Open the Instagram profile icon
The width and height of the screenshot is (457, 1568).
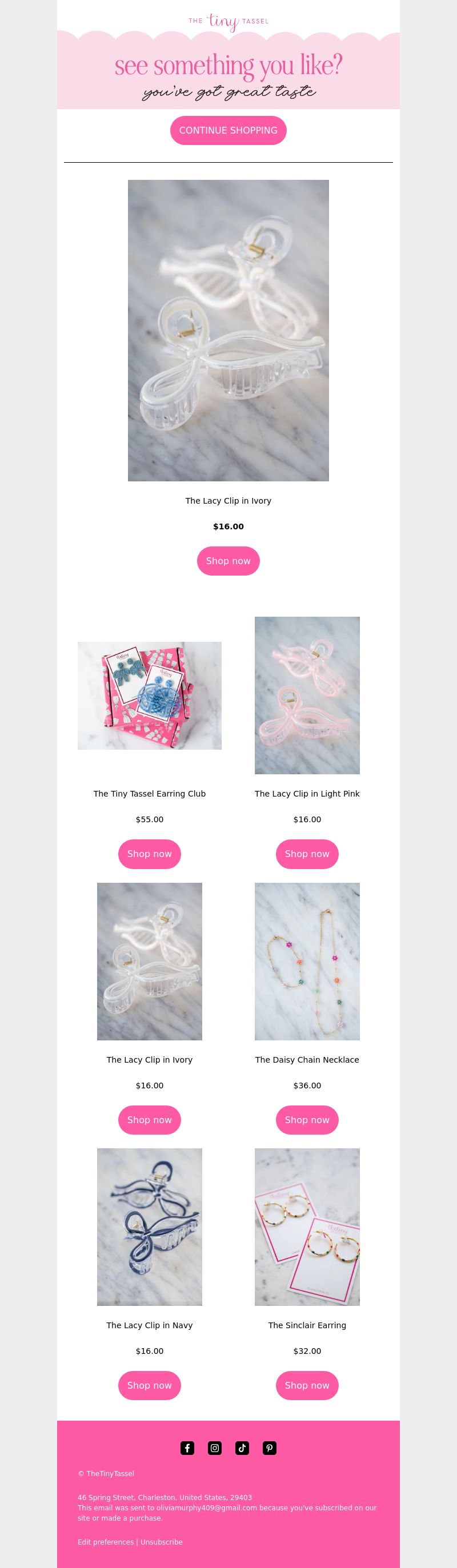point(214,1448)
